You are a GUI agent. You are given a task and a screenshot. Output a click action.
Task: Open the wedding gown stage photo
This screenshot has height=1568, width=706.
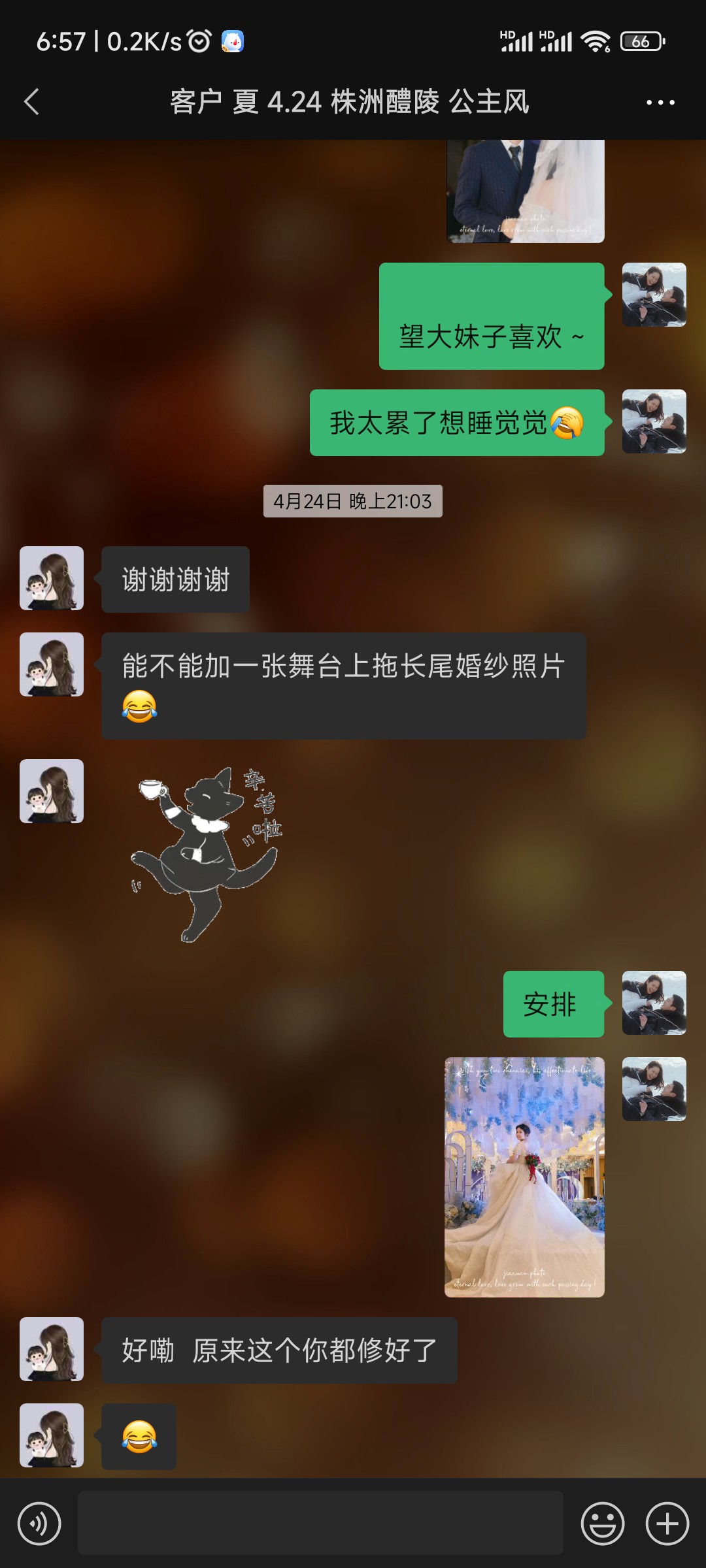point(524,1177)
